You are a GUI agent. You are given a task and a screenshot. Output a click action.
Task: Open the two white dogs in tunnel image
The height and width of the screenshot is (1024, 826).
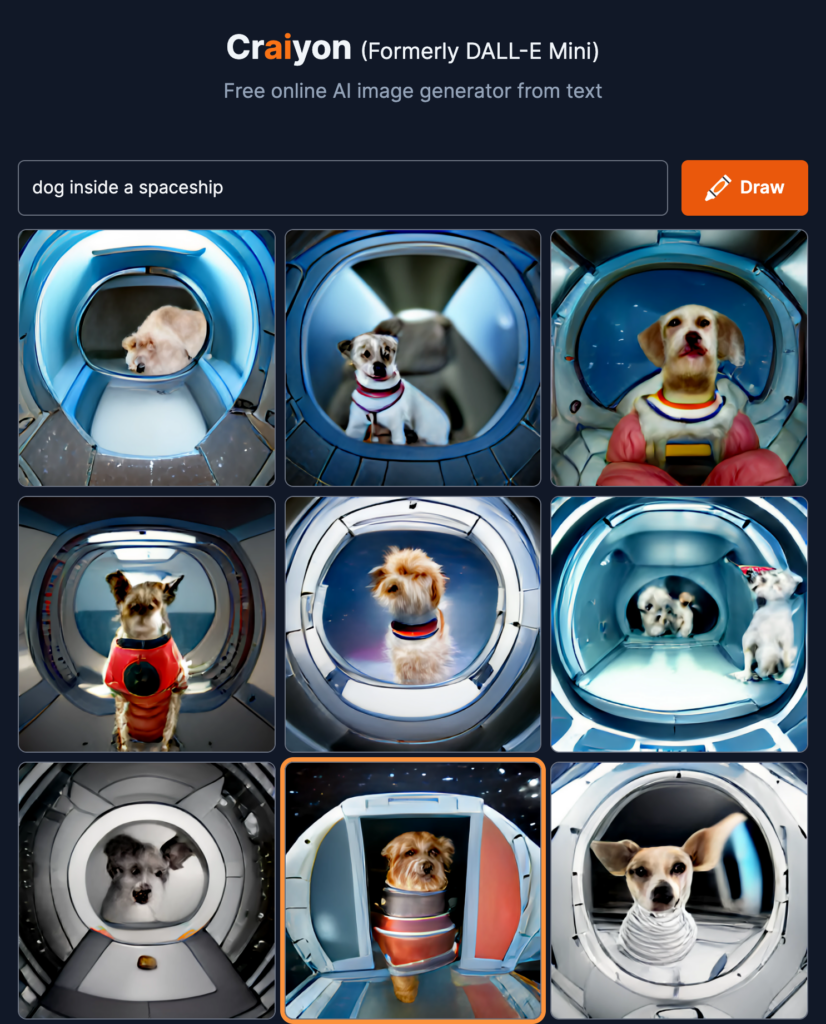tap(679, 624)
